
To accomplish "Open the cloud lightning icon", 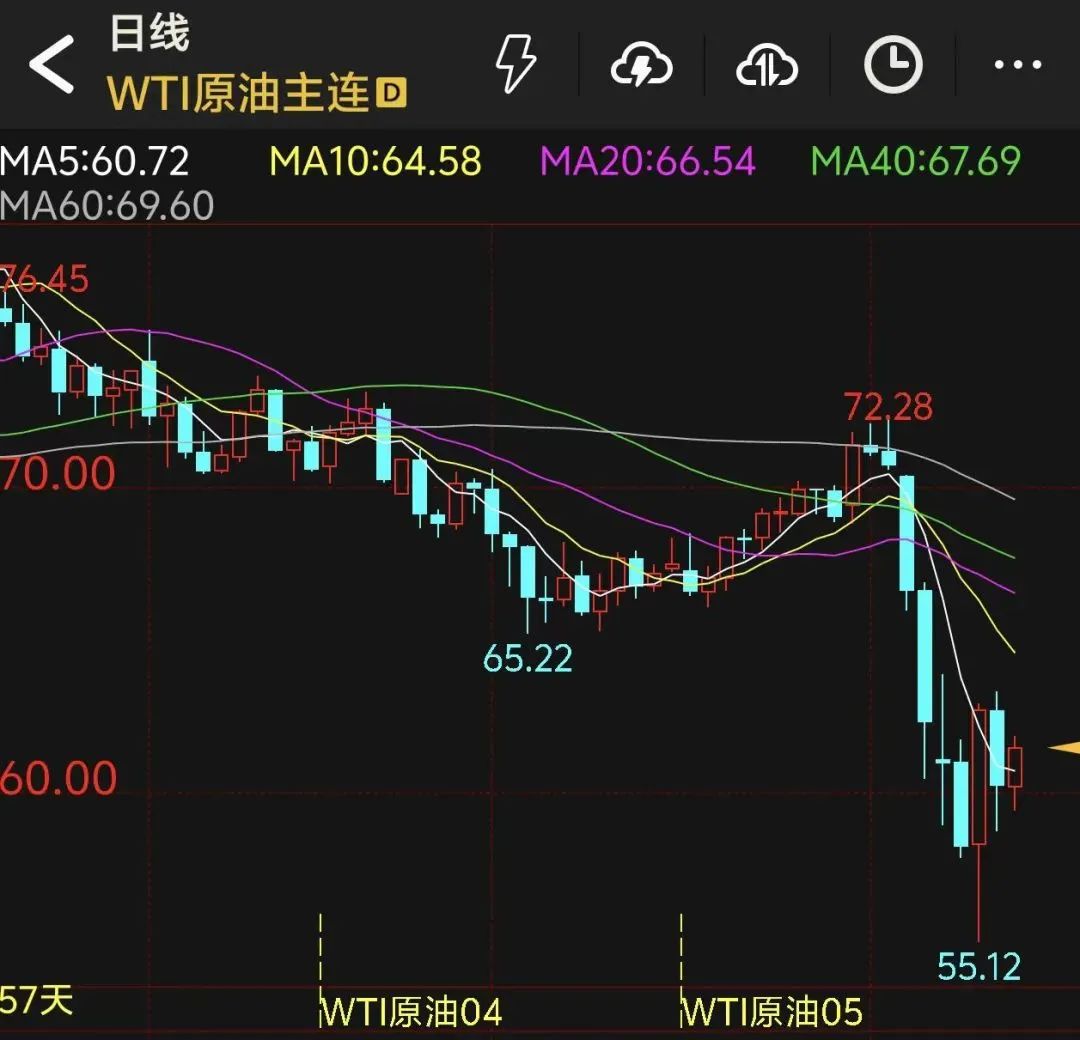I will [640, 66].
